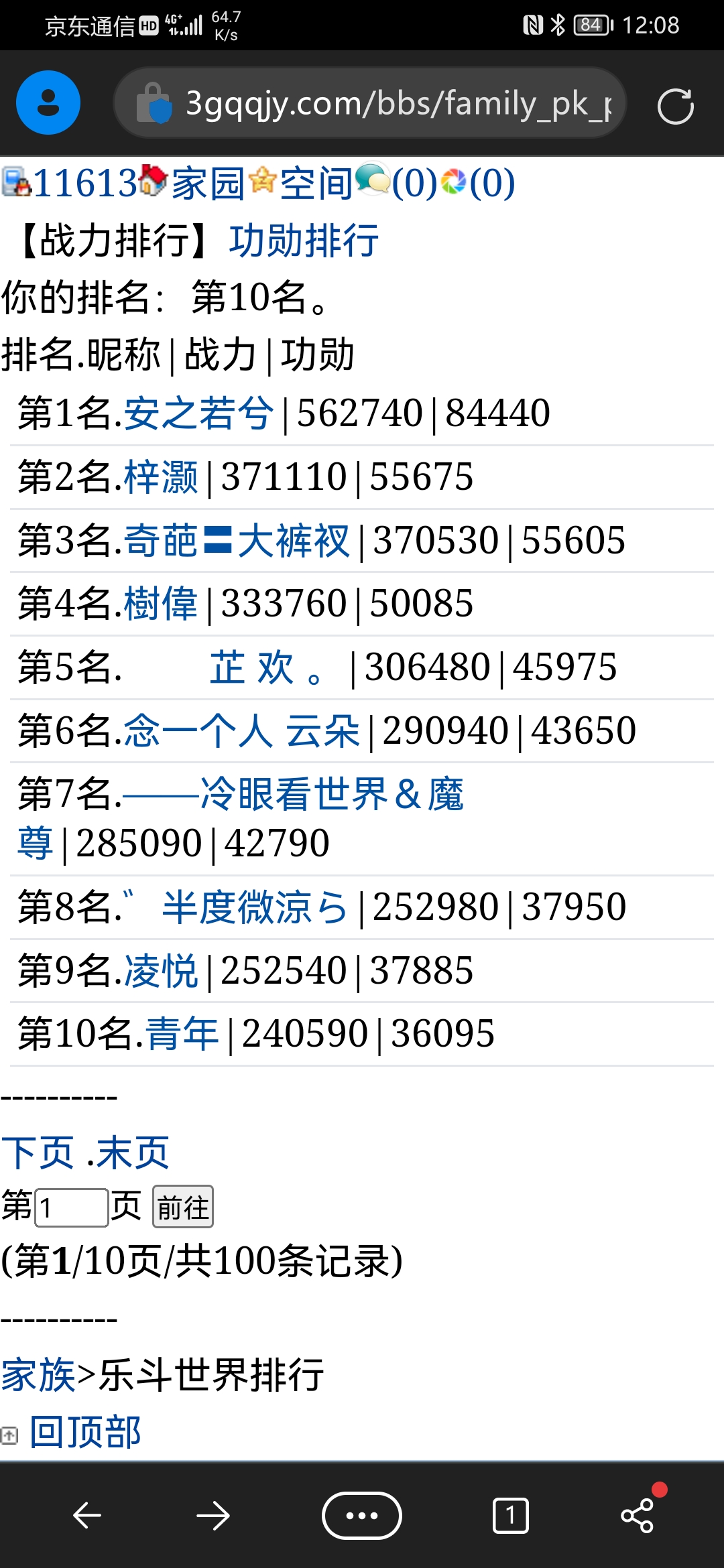The height and width of the screenshot is (1568, 724).
Task: View player 安之若兮 profile
Action: coord(198,413)
